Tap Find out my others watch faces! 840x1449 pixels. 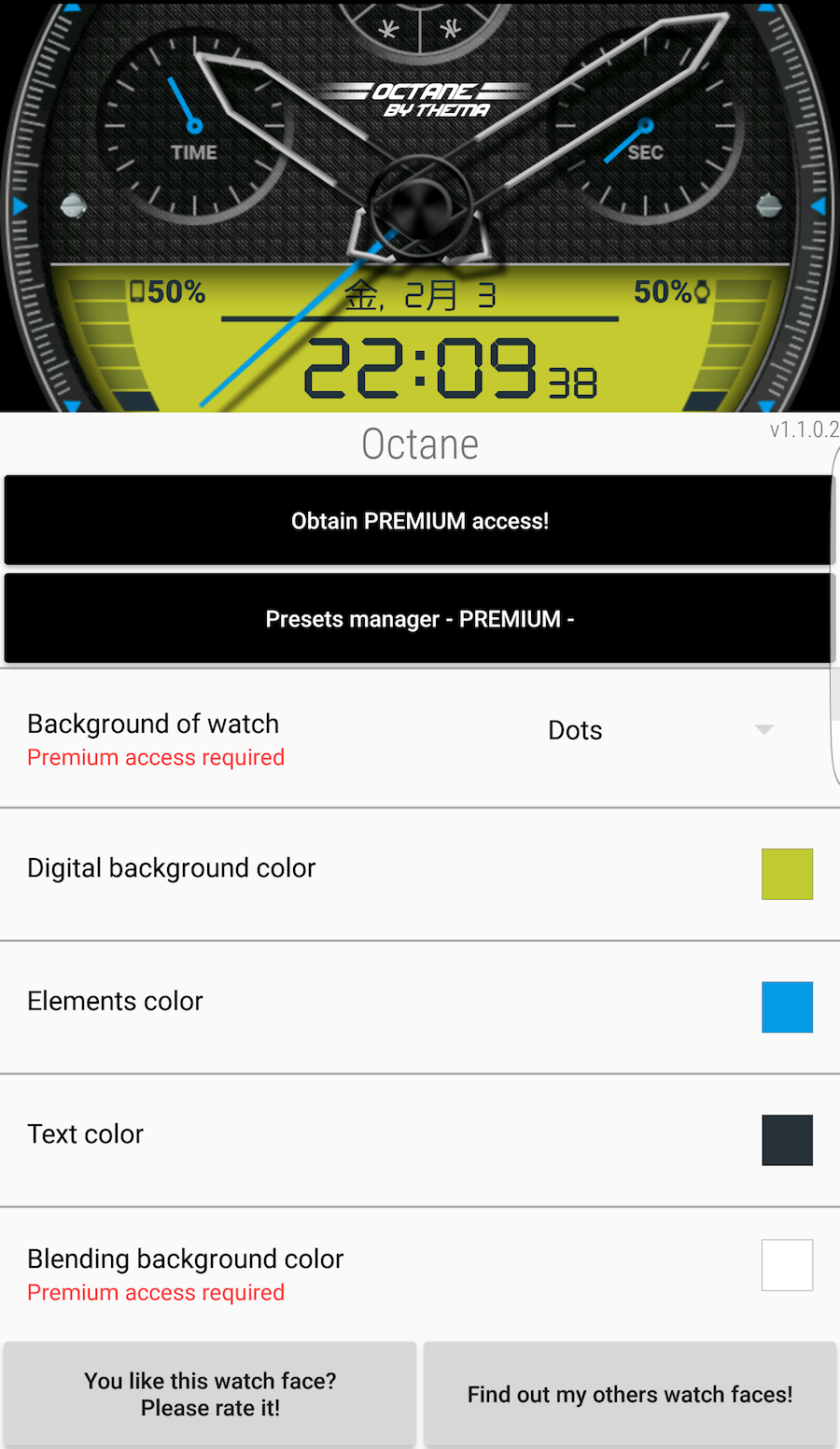pos(629,1394)
